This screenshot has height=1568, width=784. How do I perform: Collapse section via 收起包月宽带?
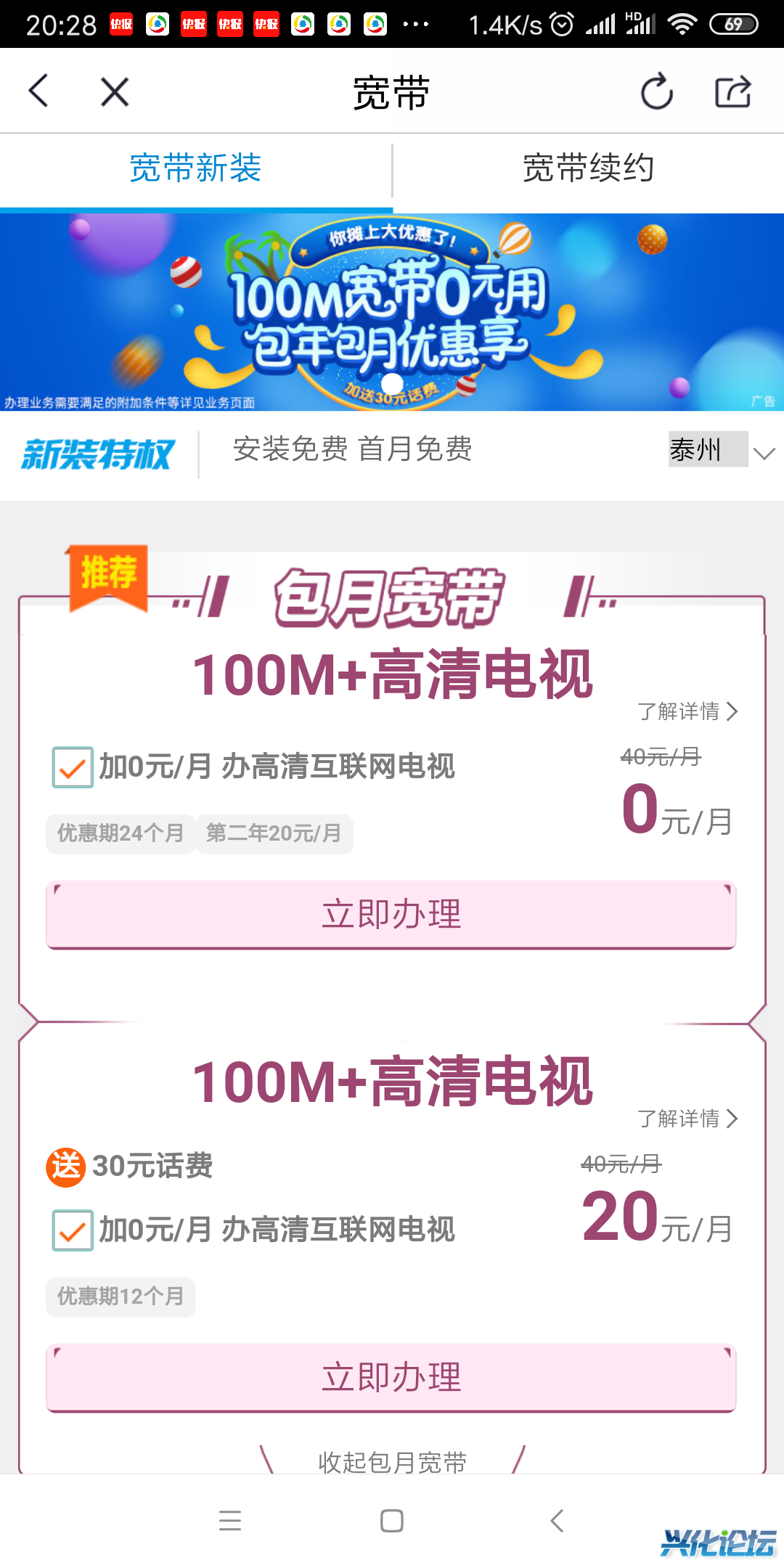(x=392, y=1461)
